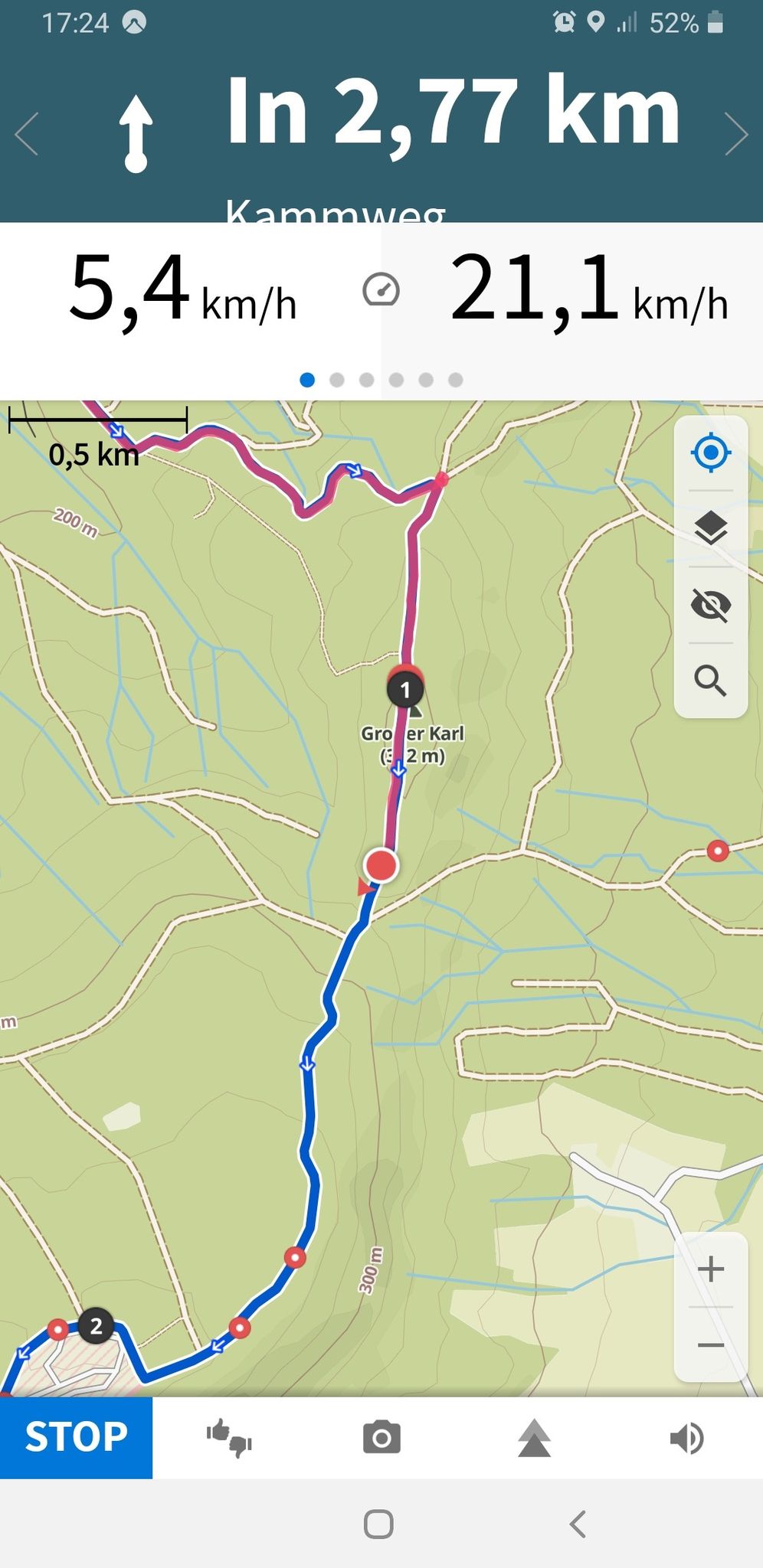This screenshot has width=763, height=1568.
Task: Select waypoint marker 1 on the map
Action: (x=405, y=689)
